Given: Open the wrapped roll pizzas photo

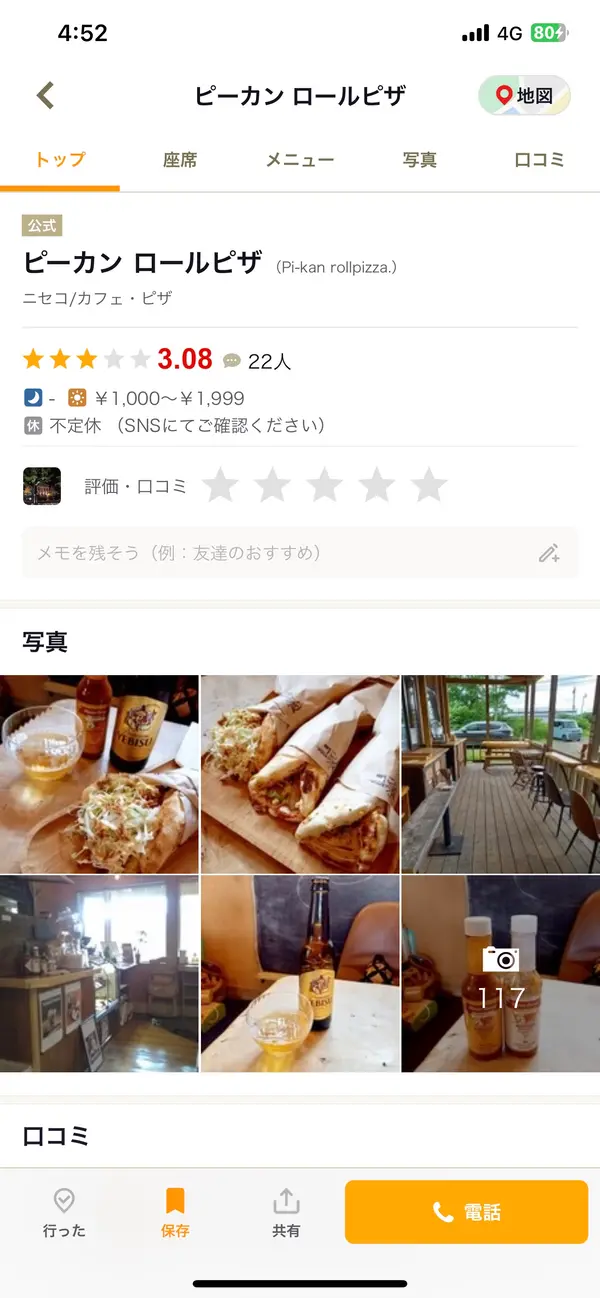Looking at the screenshot, I should pos(300,774).
